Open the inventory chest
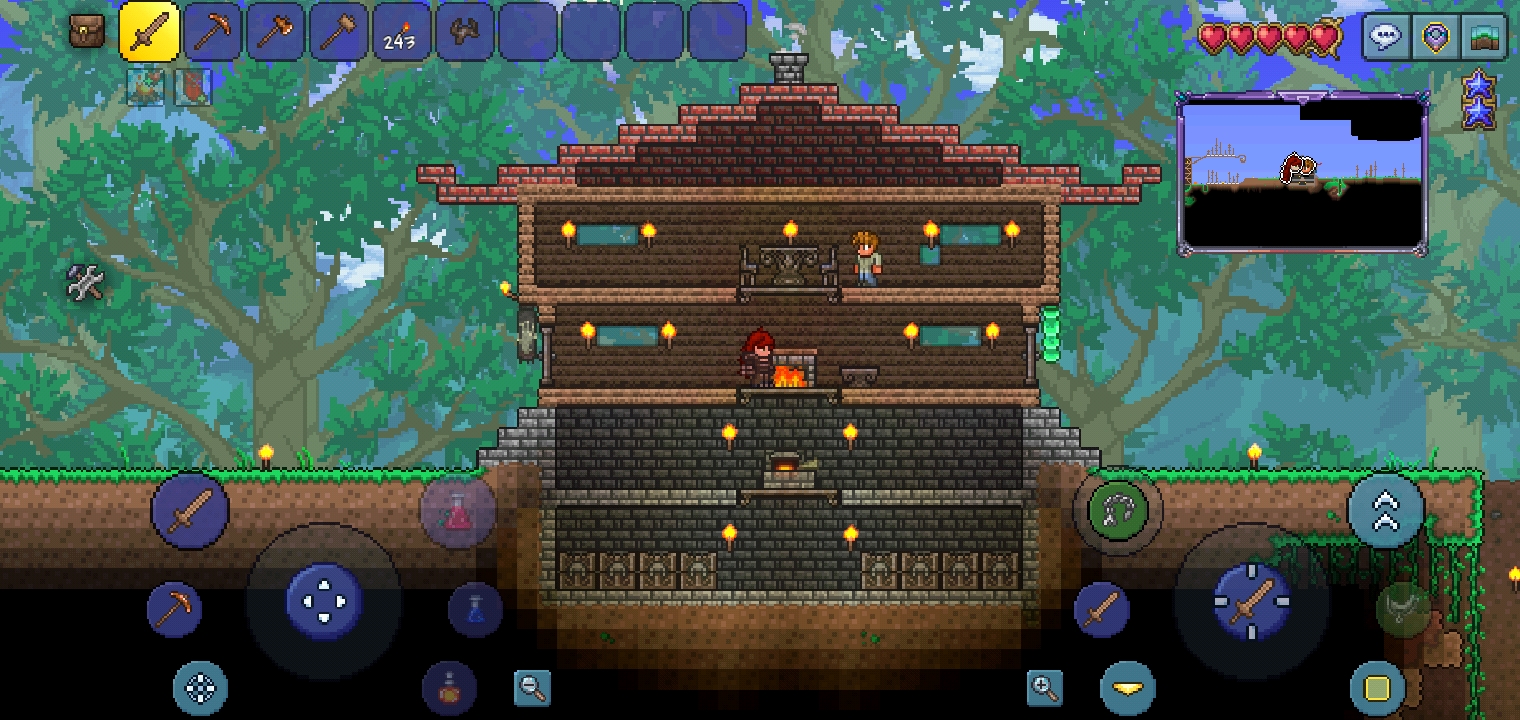 [x=87, y=31]
